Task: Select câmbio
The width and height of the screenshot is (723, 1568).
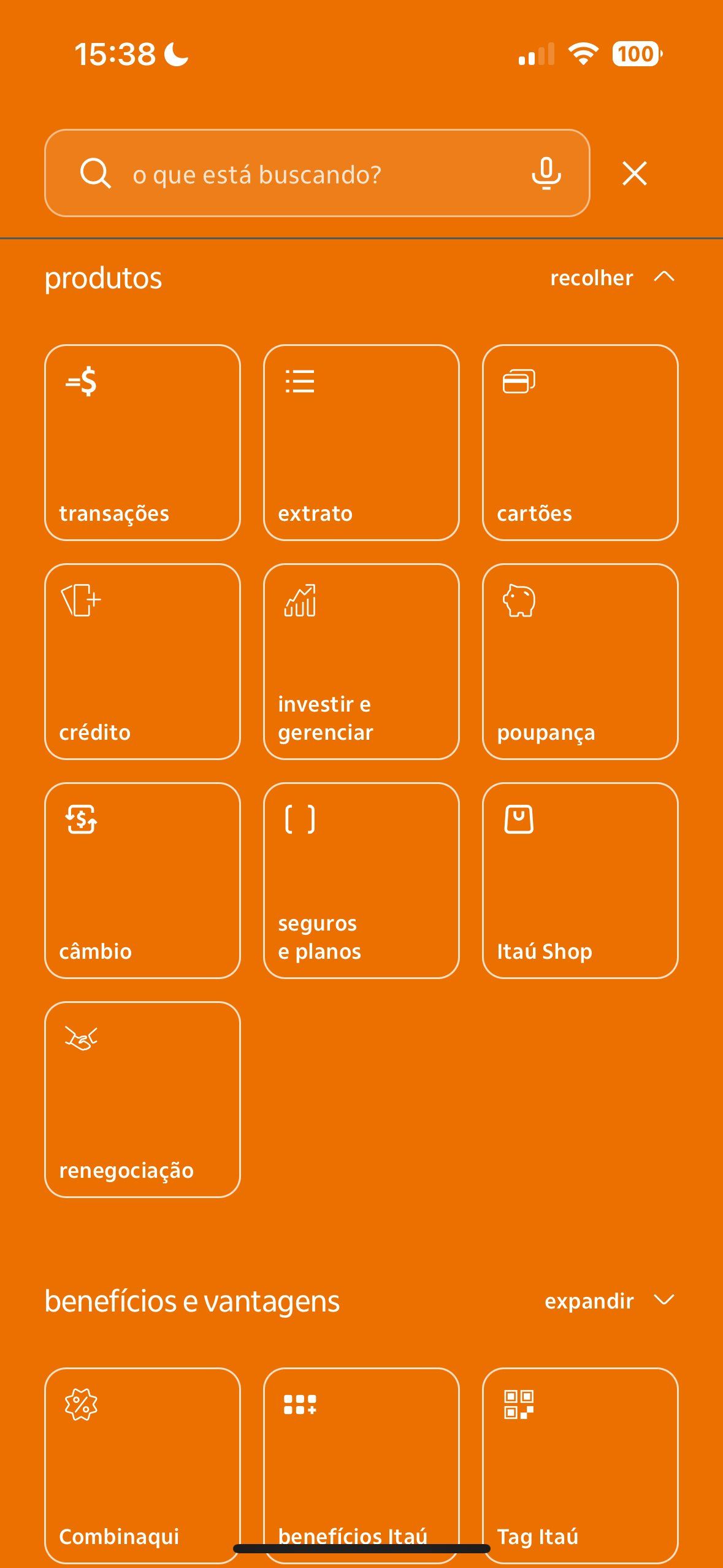Action: coord(142,880)
